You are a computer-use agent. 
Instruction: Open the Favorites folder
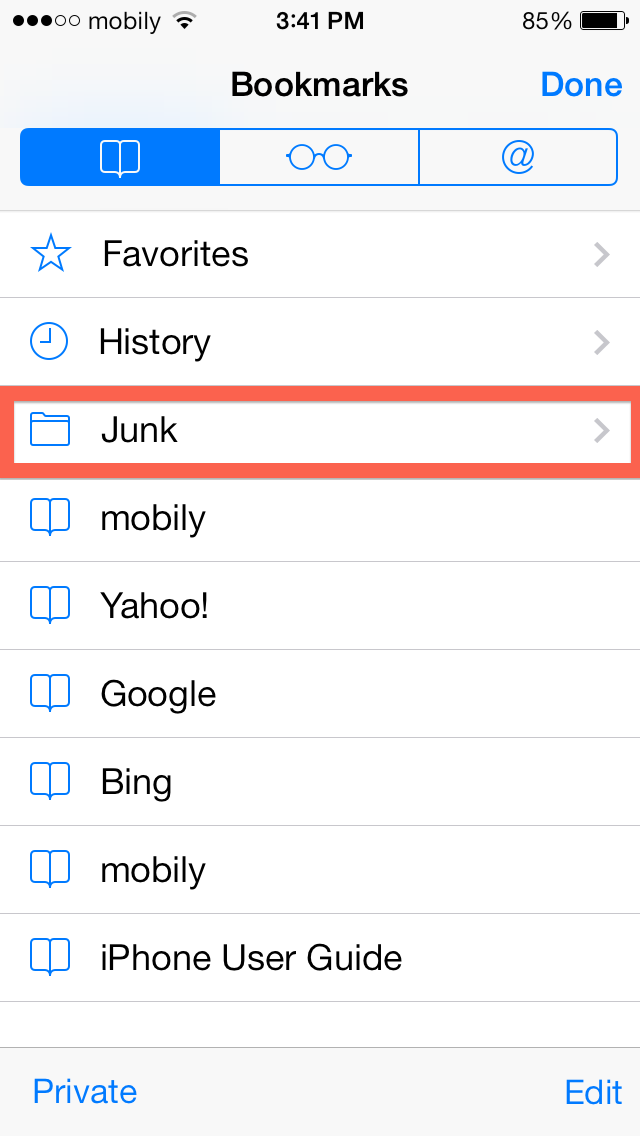click(x=320, y=254)
